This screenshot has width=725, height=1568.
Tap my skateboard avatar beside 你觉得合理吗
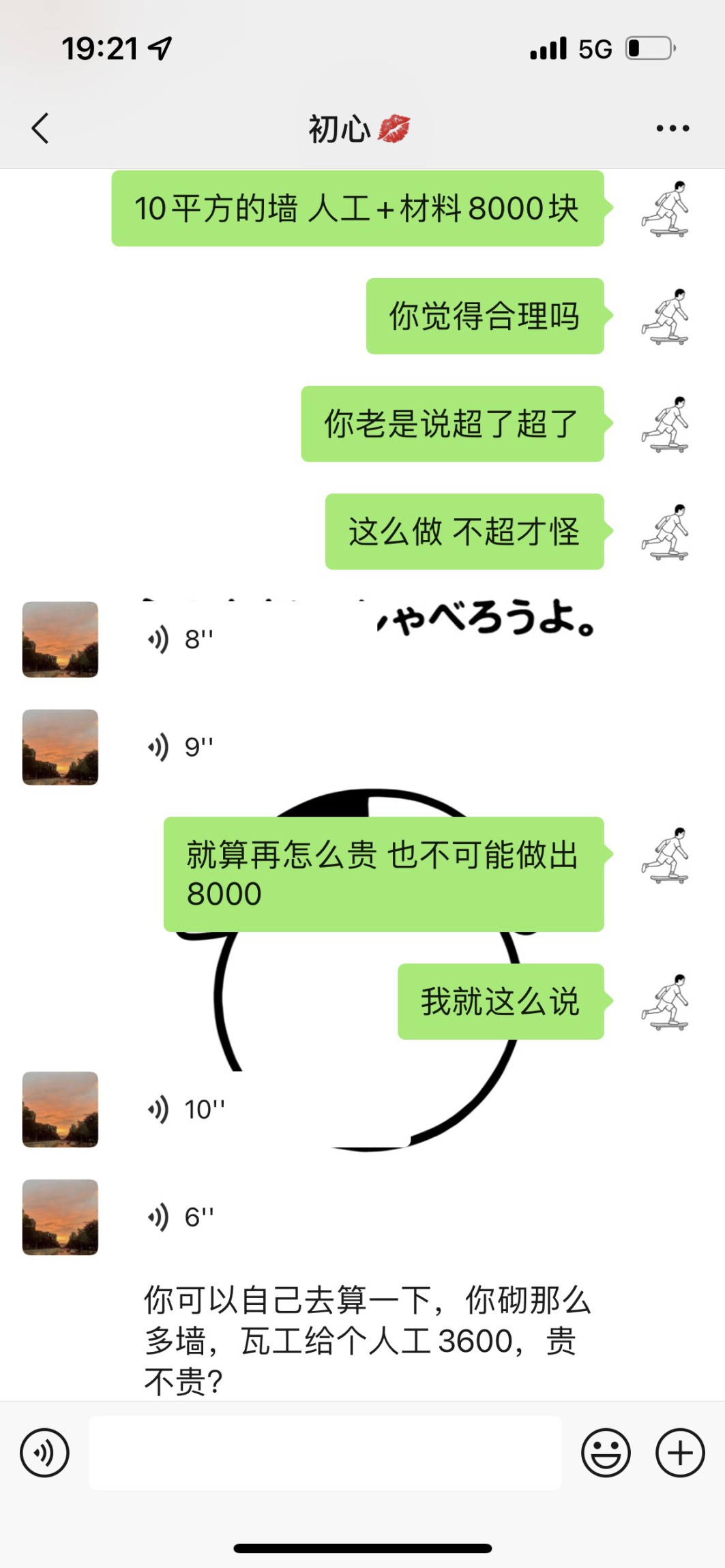(x=665, y=316)
